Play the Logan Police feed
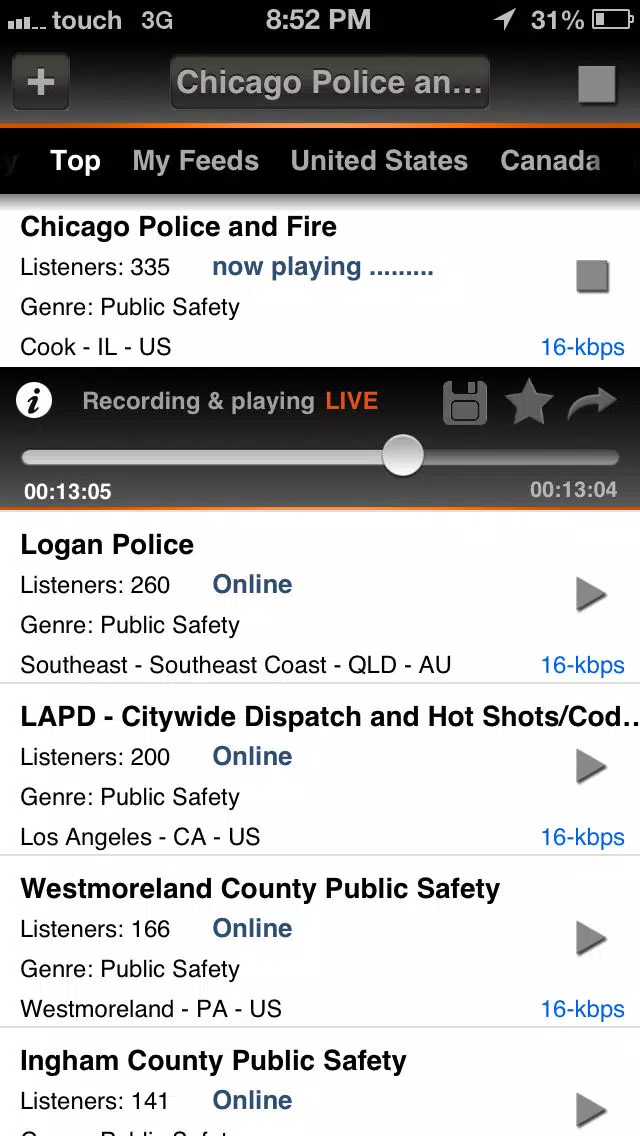This screenshot has height=1136, width=640. click(591, 594)
